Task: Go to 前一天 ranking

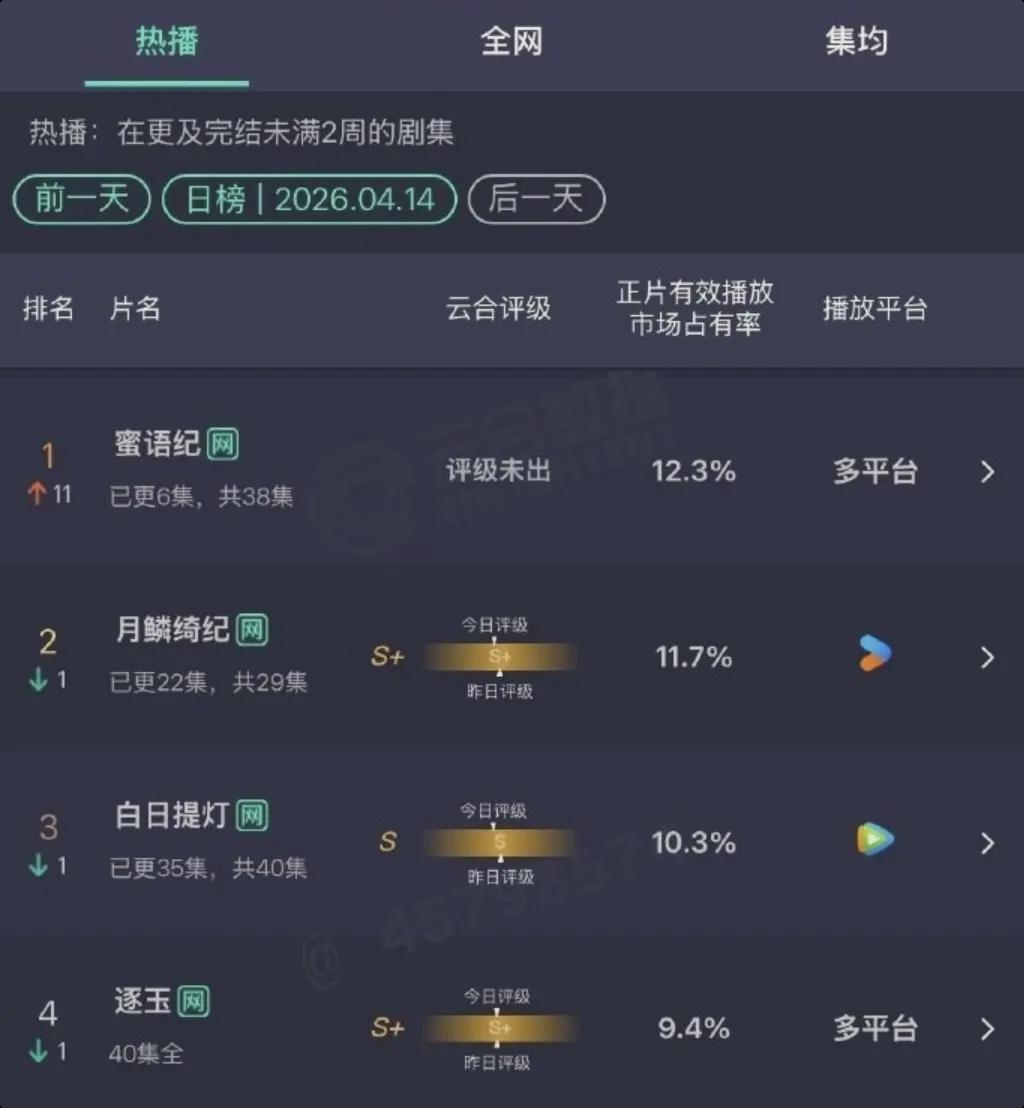Action: click(82, 199)
